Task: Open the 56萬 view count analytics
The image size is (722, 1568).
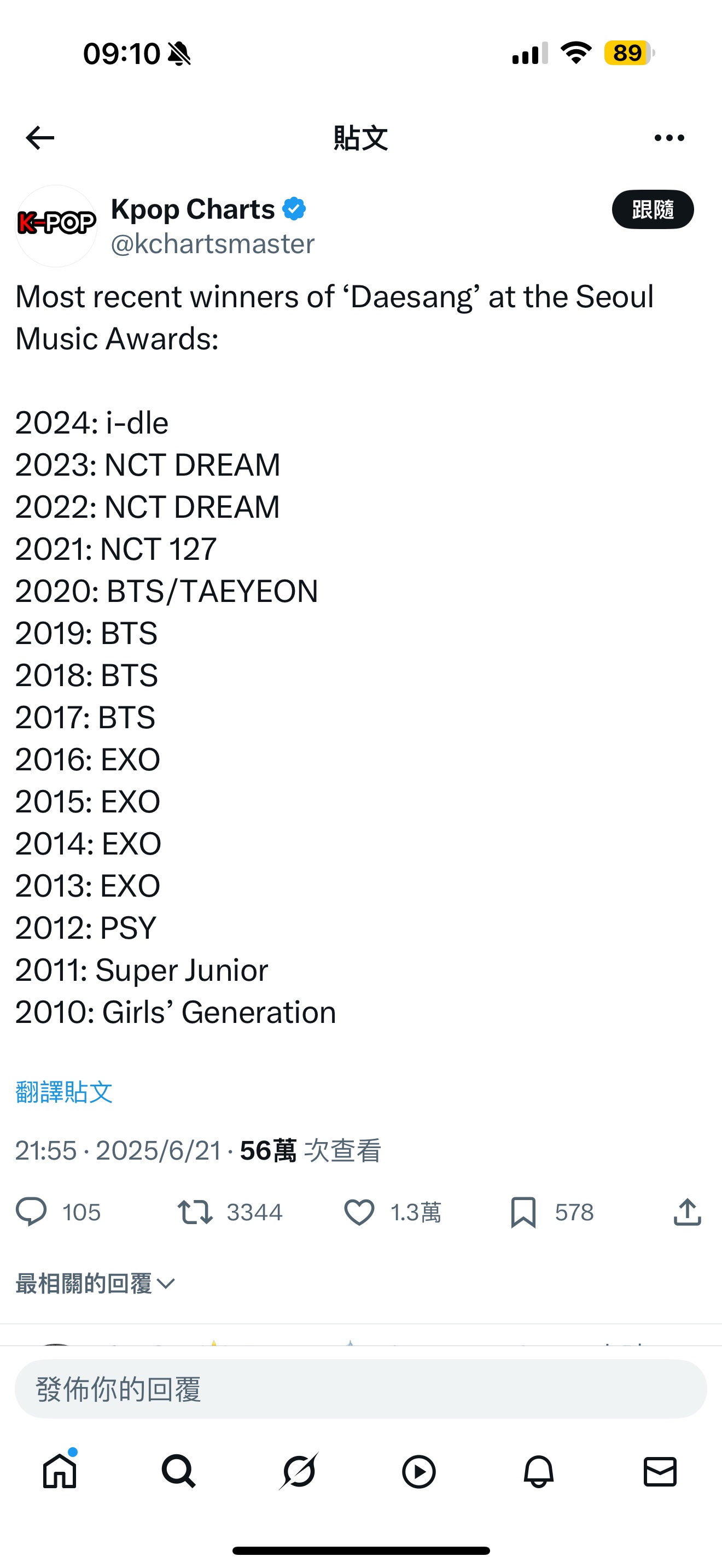Action: [x=311, y=1150]
